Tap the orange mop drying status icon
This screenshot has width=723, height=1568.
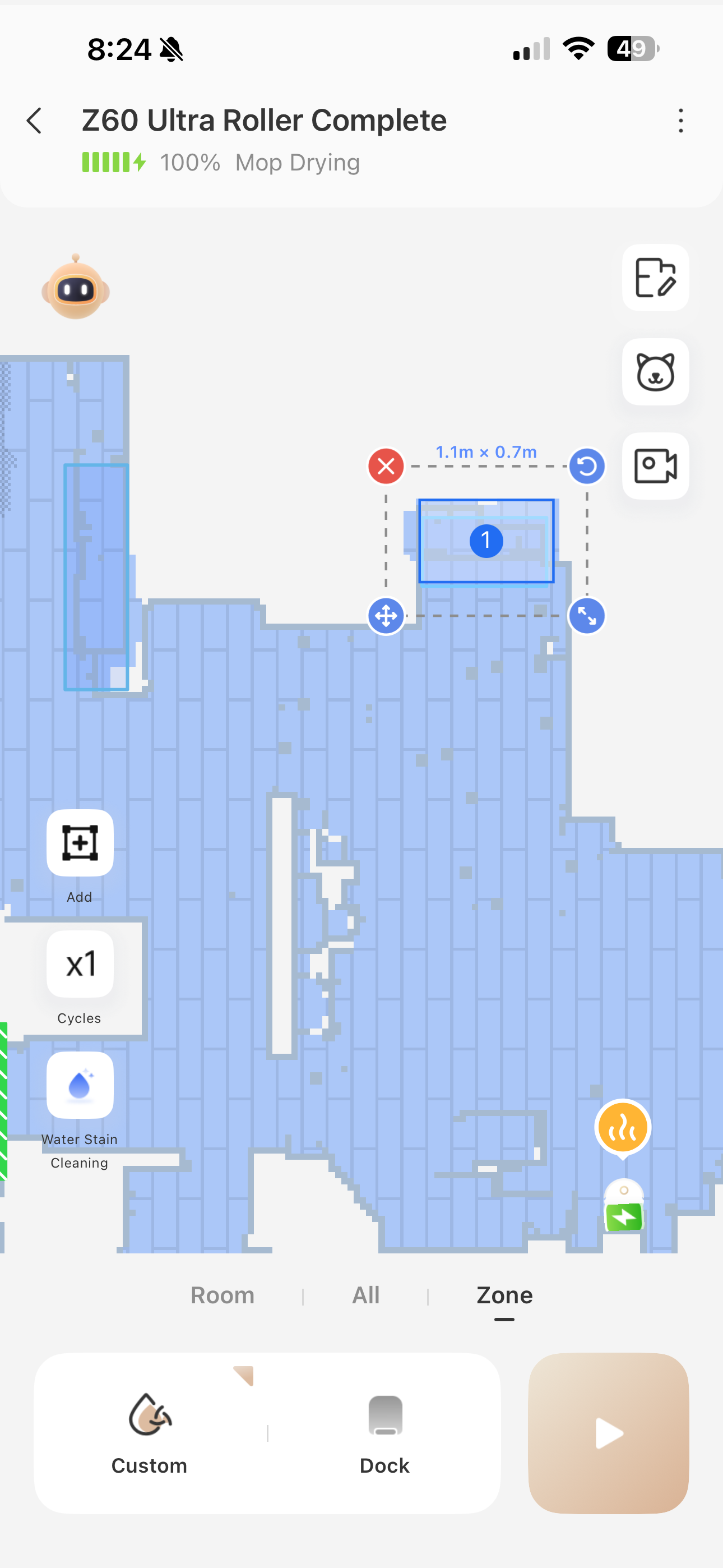pos(622,1127)
